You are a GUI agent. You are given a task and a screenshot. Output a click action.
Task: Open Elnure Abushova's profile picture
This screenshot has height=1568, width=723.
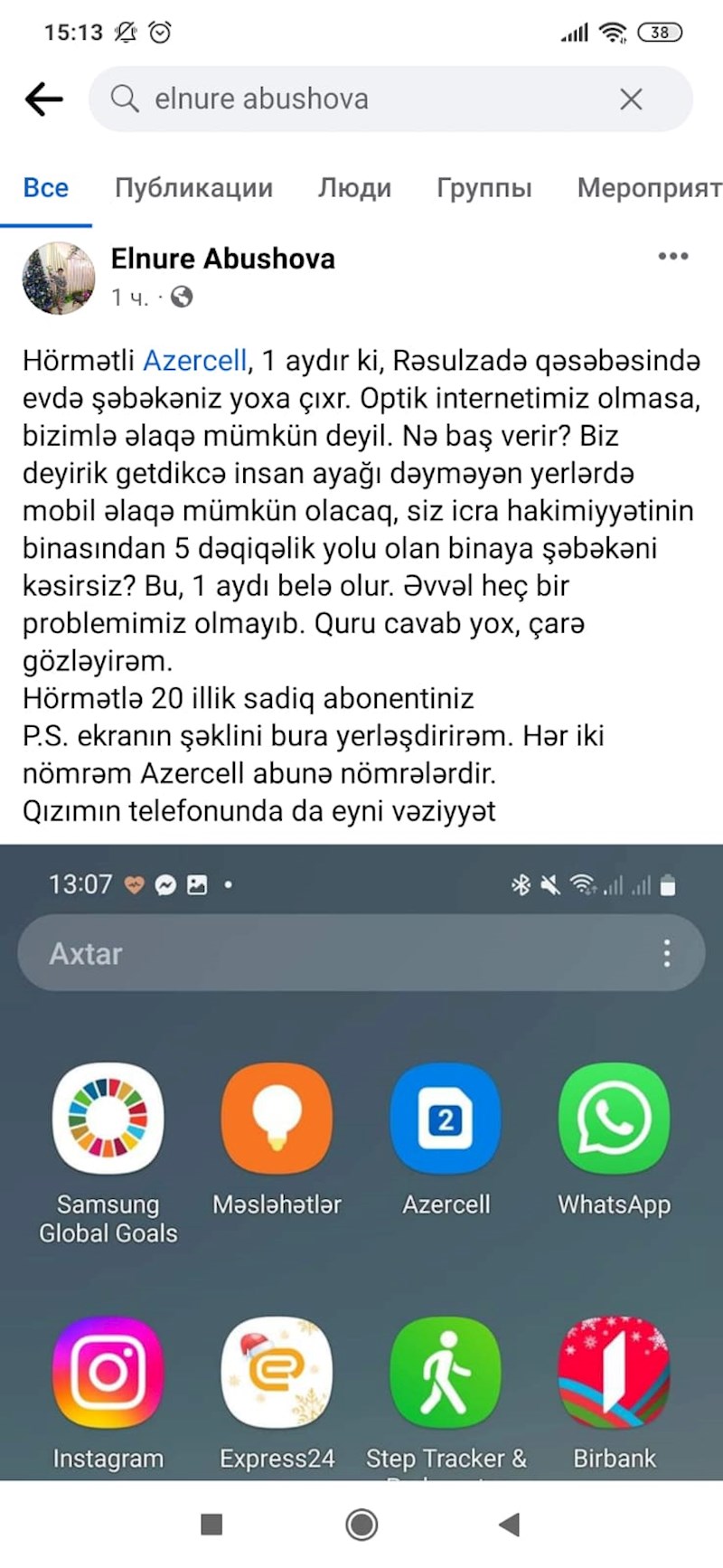click(59, 278)
